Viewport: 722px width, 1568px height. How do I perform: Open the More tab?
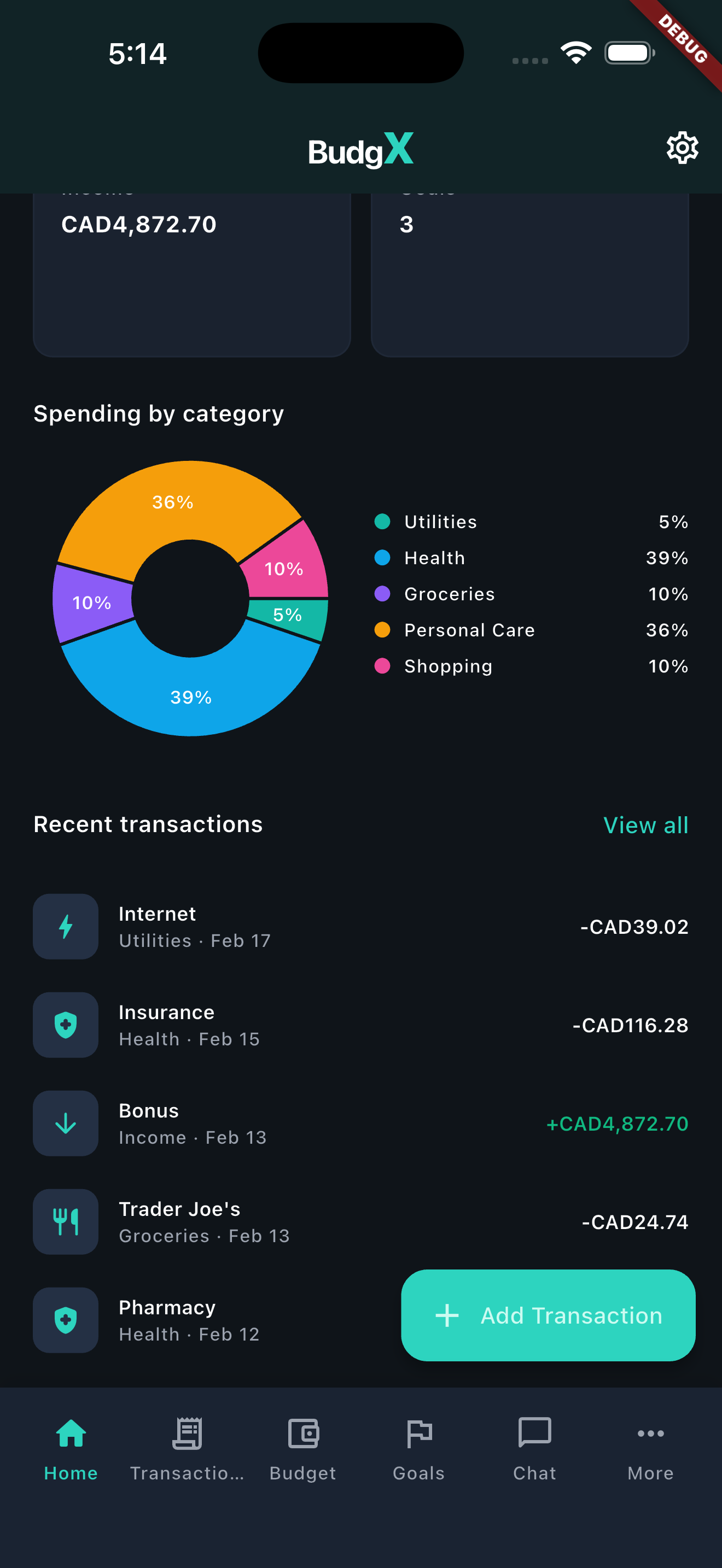click(x=650, y=1449)
